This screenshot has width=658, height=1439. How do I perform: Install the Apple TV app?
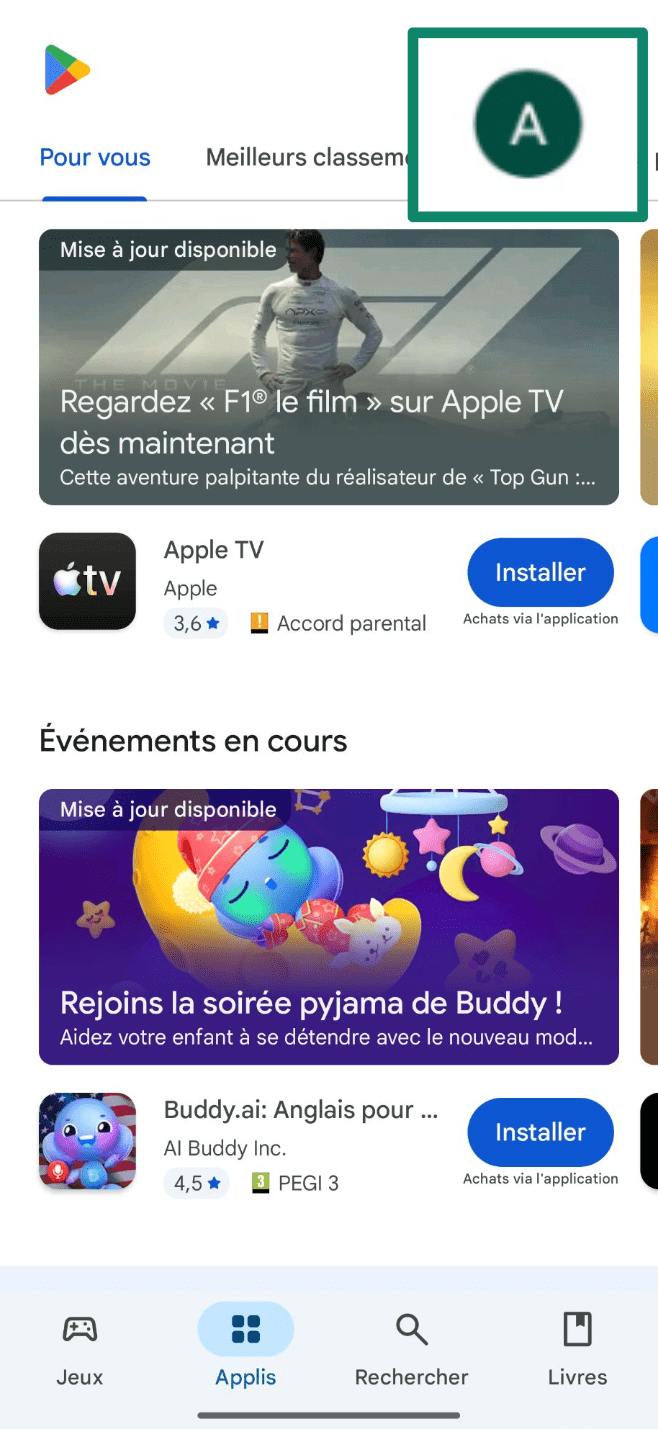coord(540,573)
